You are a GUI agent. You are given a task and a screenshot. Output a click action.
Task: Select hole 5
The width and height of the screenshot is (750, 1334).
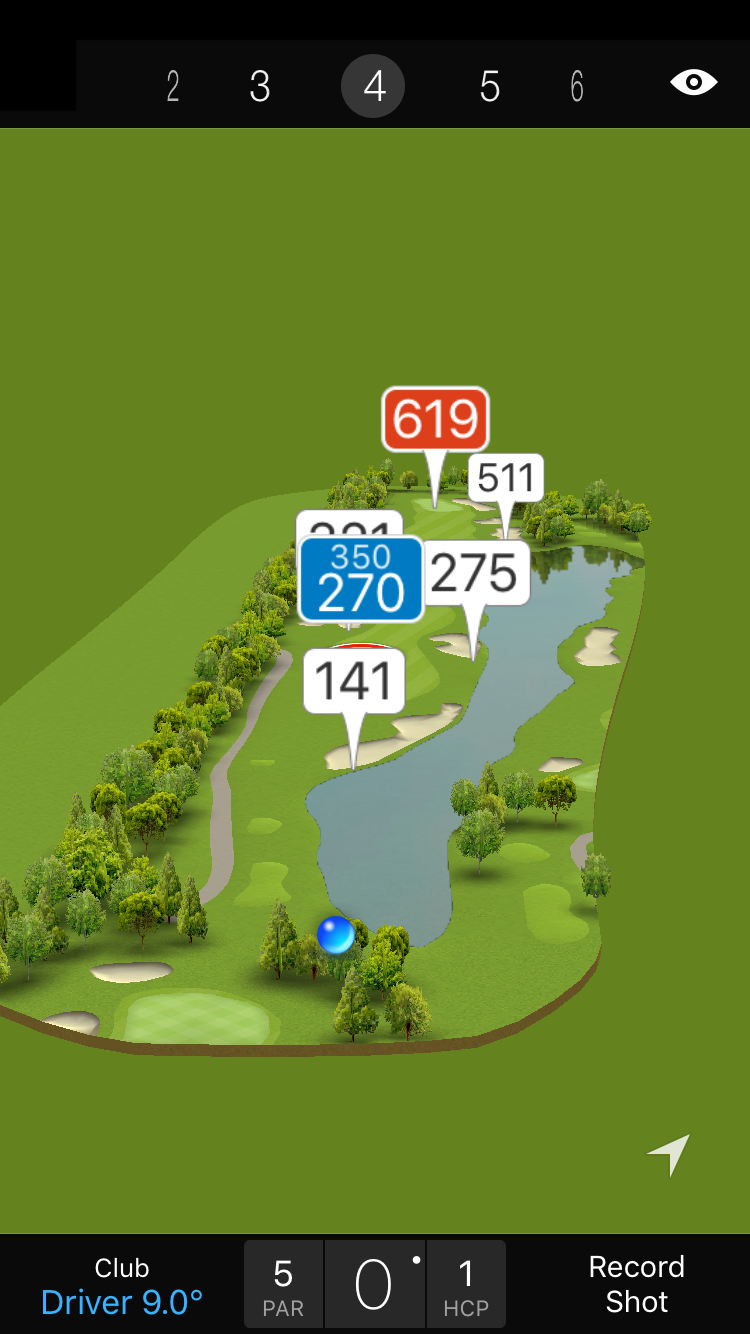coord(489,87)
